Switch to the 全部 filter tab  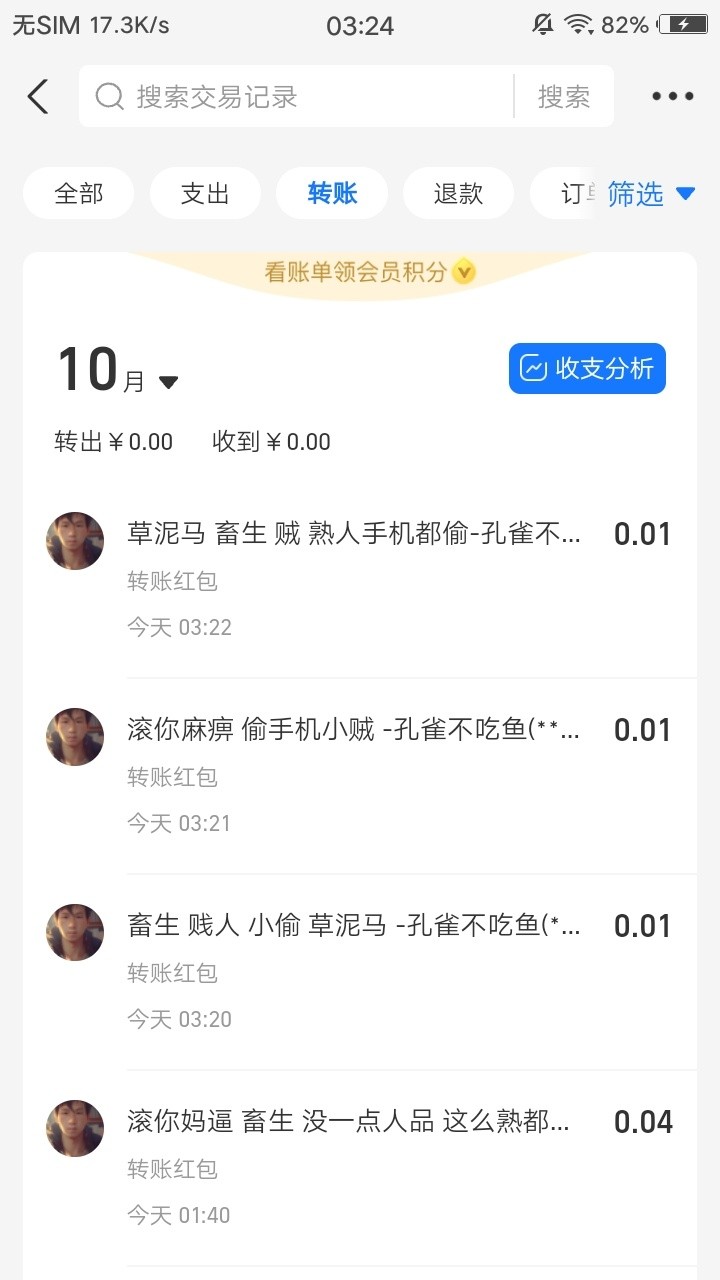coord(79,193)
